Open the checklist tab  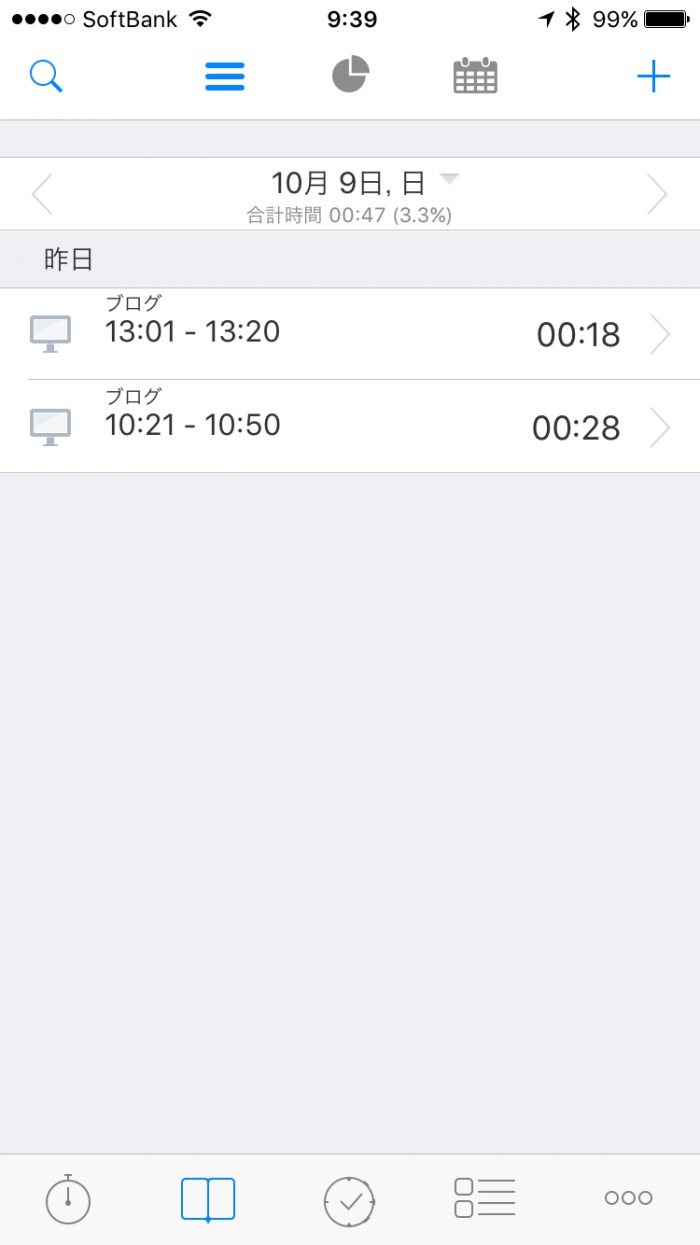coord(485,1198)
